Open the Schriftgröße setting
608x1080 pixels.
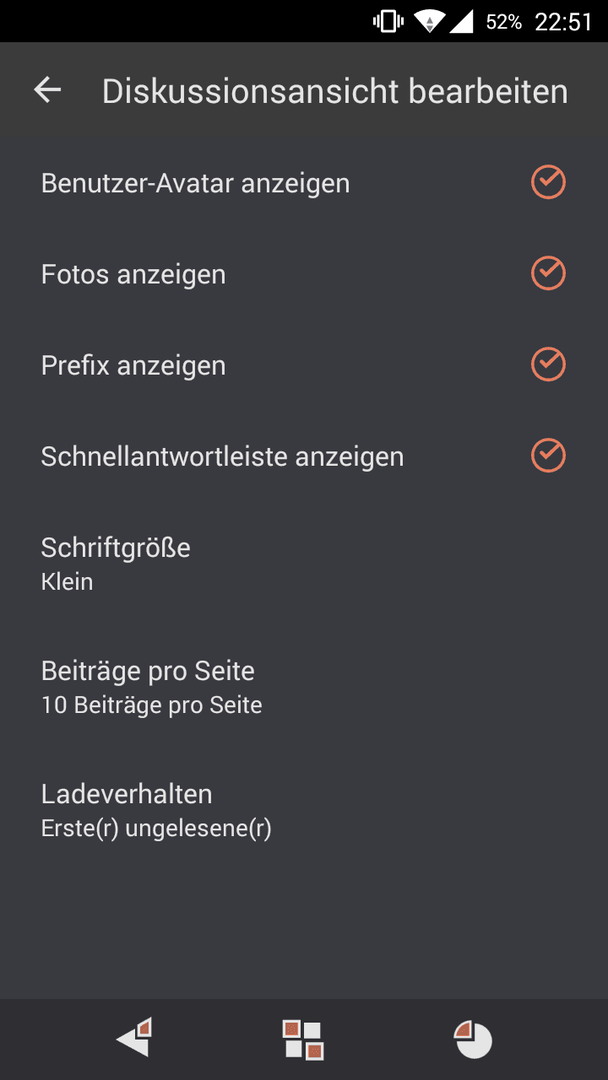(x=304, y=563)
